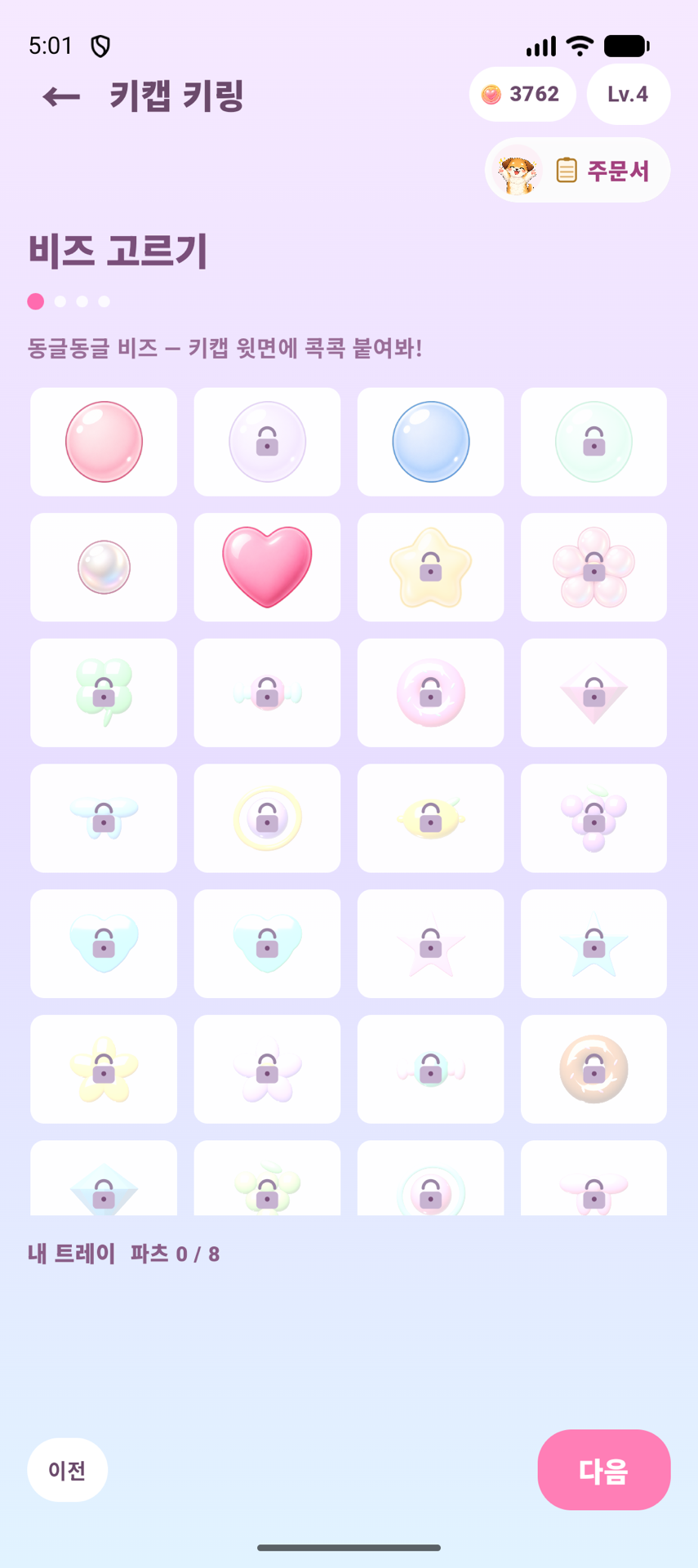Viewport: 698px width, 1568px height.
Task: Tap the locked beige donut bead
Action: (x=594, y=1069)
